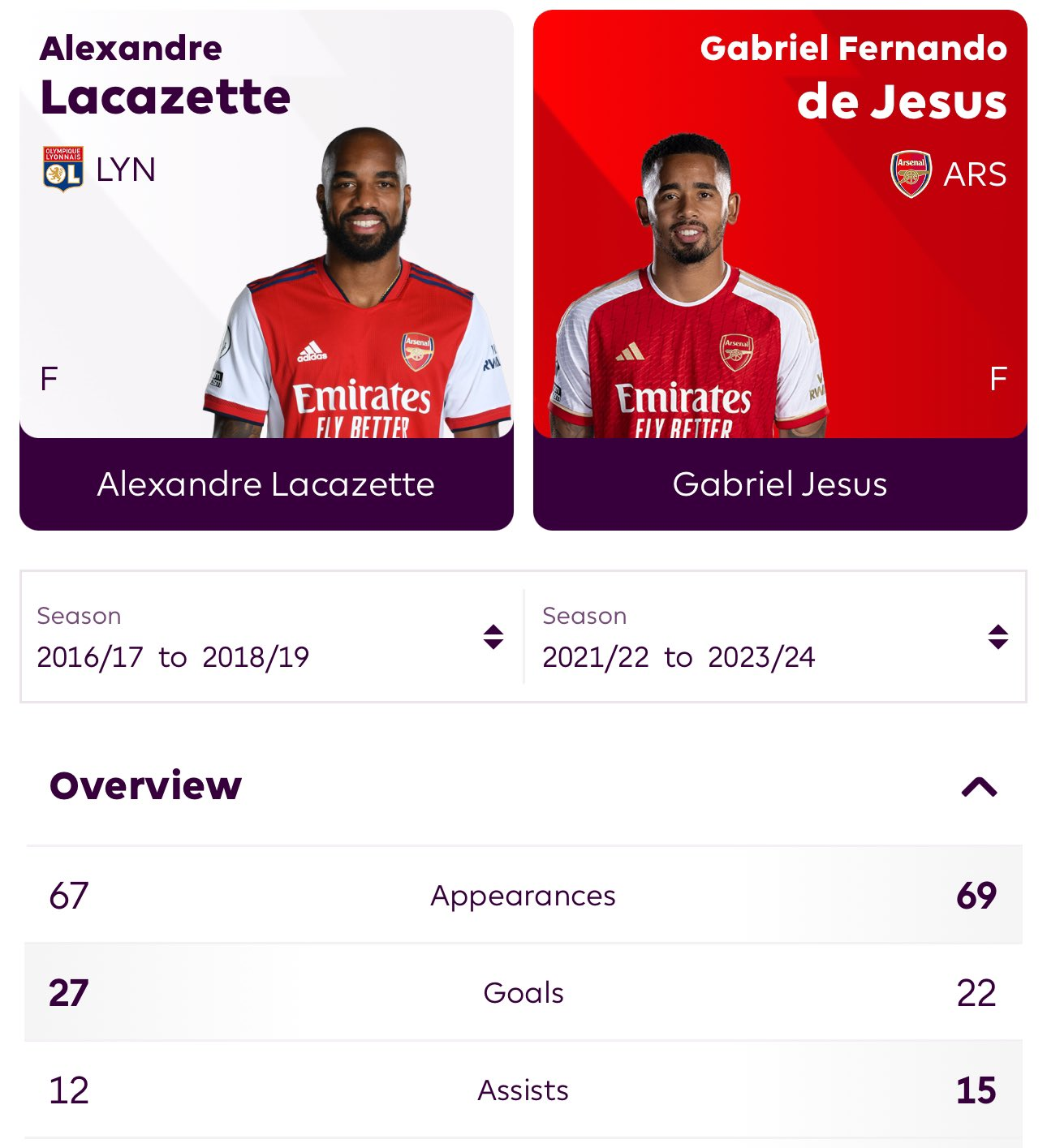Open Alexandre Lacazette's player card
This screenshot has width=1047, height=1148.
(x=266, y=270)
